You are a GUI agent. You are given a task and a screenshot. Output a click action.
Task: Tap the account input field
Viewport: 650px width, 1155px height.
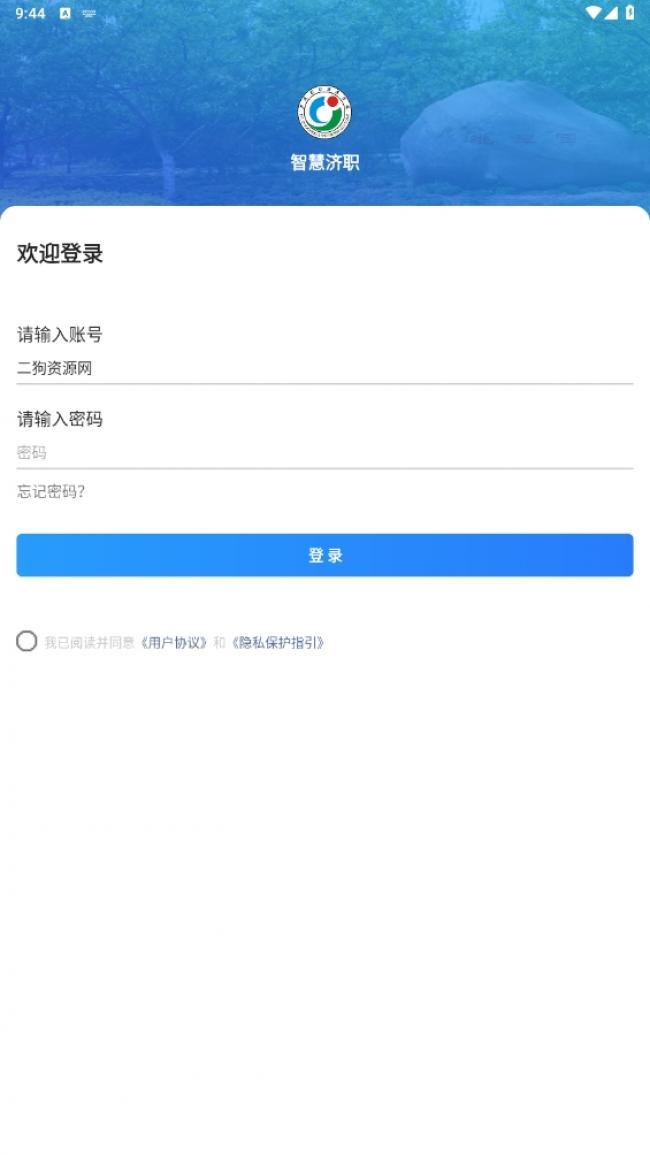coord(324,368)
